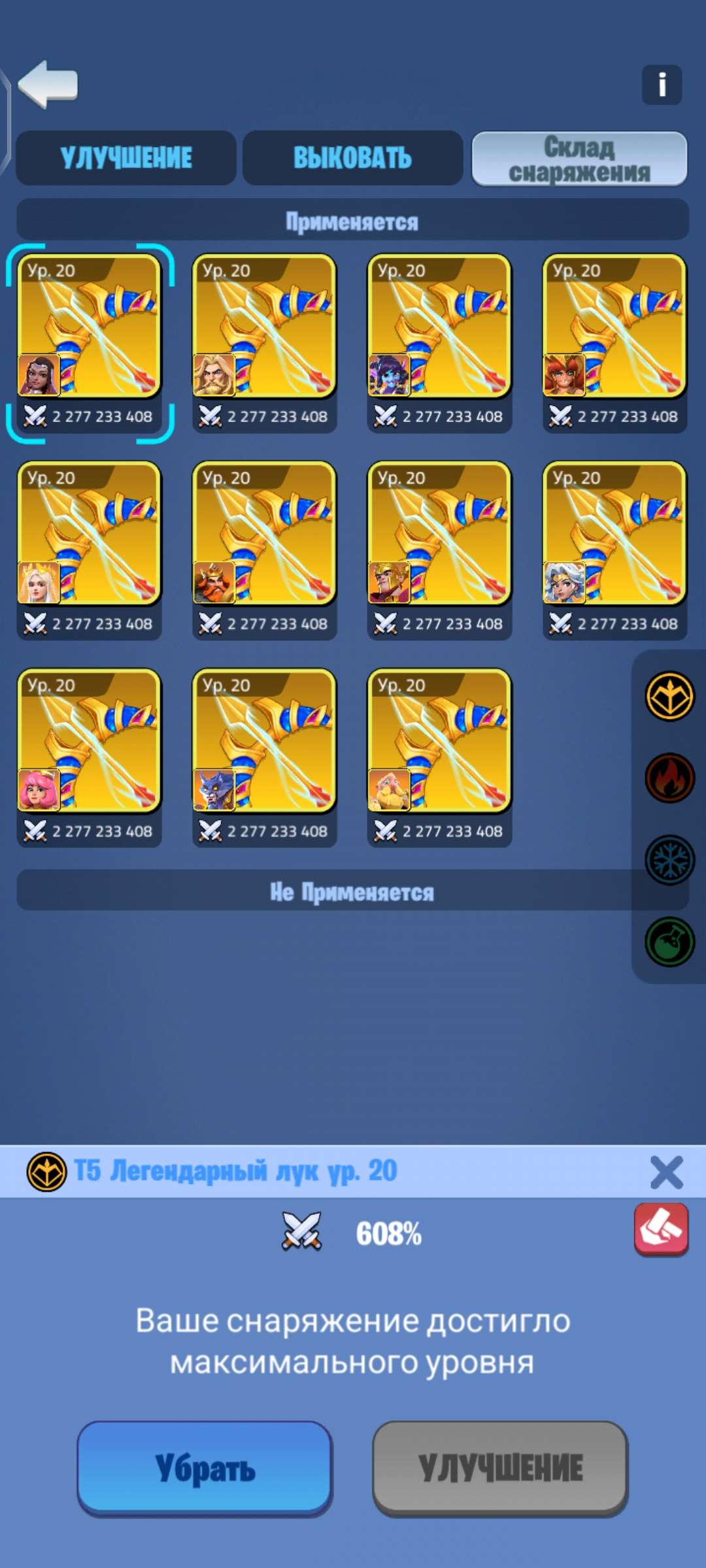Close the legendary bow details panel
Image resolution: width=706 pixels, height=1568 pixels.
point(666,1172)
